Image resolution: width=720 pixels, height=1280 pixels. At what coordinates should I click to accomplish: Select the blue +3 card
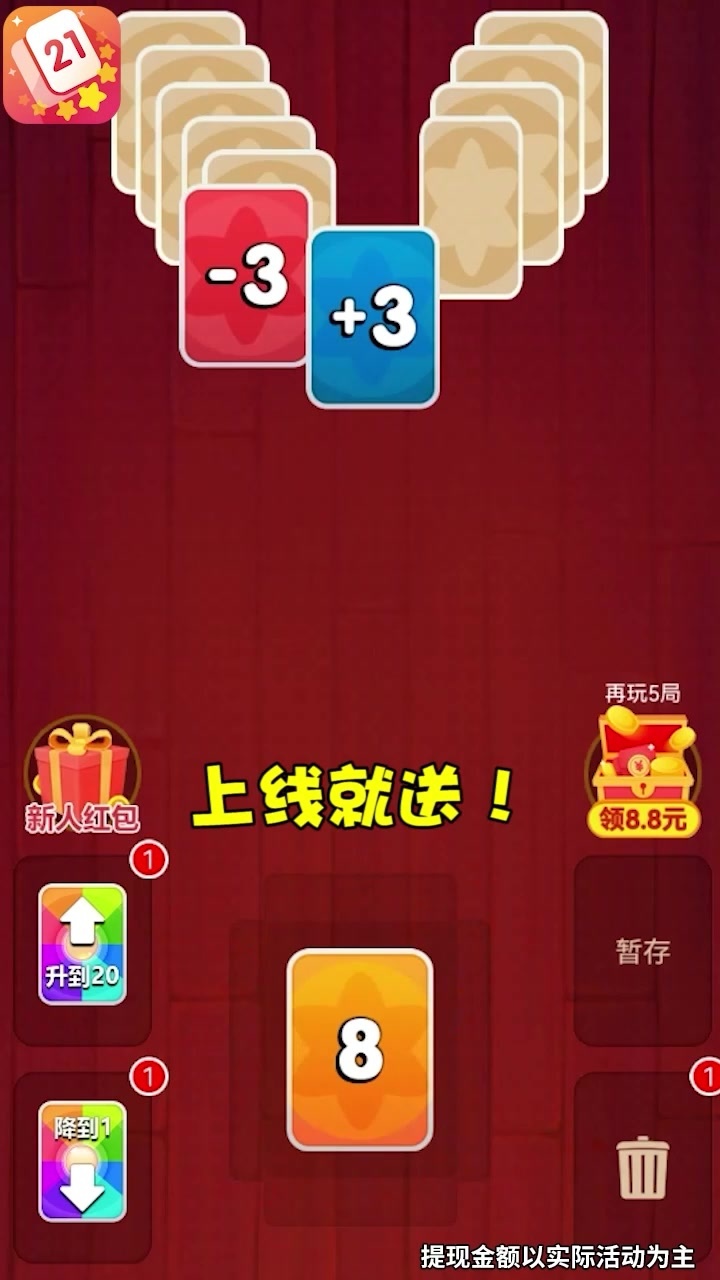[373, 318]
